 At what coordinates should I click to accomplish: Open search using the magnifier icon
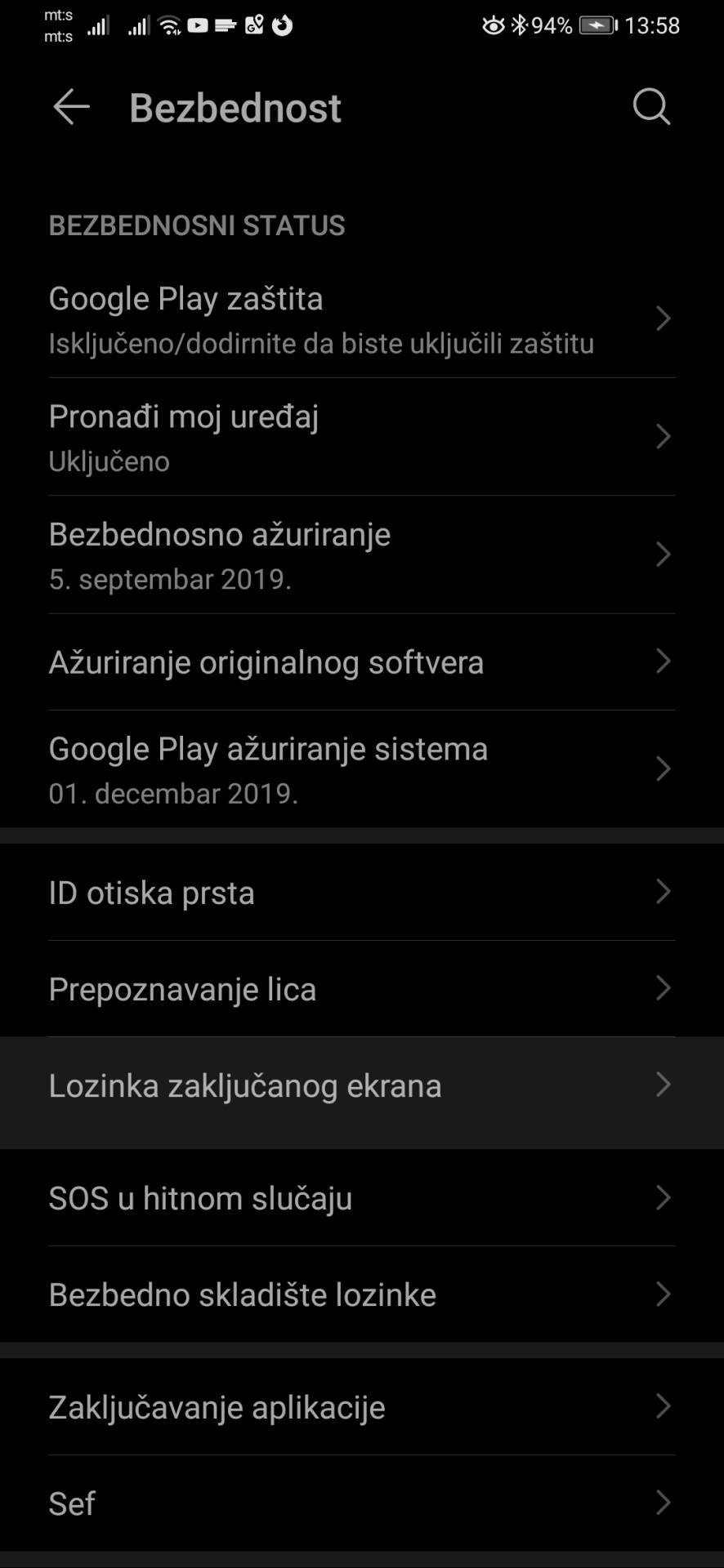[x=651, y=106]
